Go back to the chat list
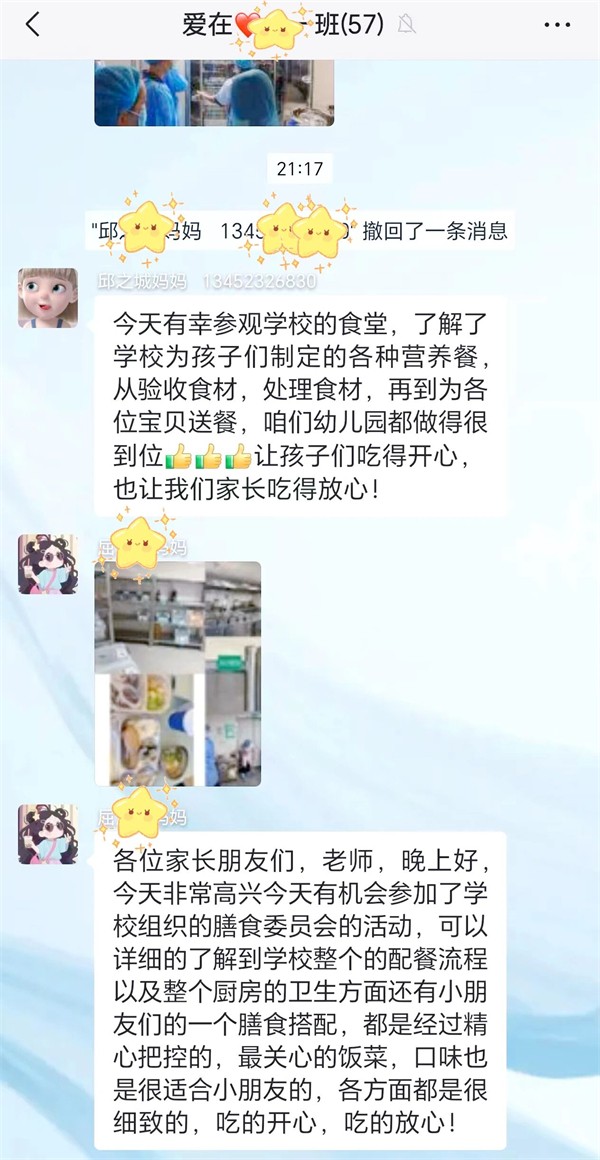 (32, 26)
